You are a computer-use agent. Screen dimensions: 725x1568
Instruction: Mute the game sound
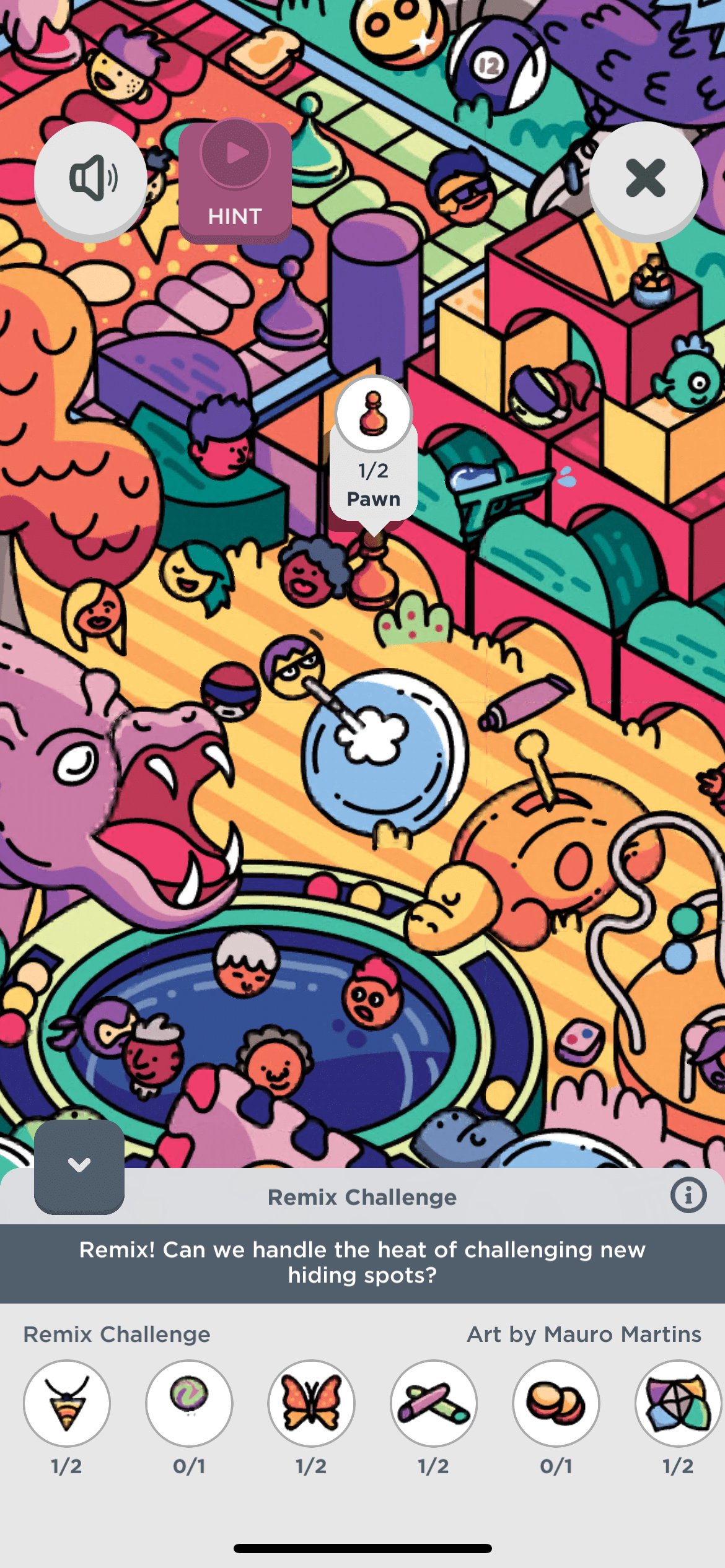click(90, 179)
